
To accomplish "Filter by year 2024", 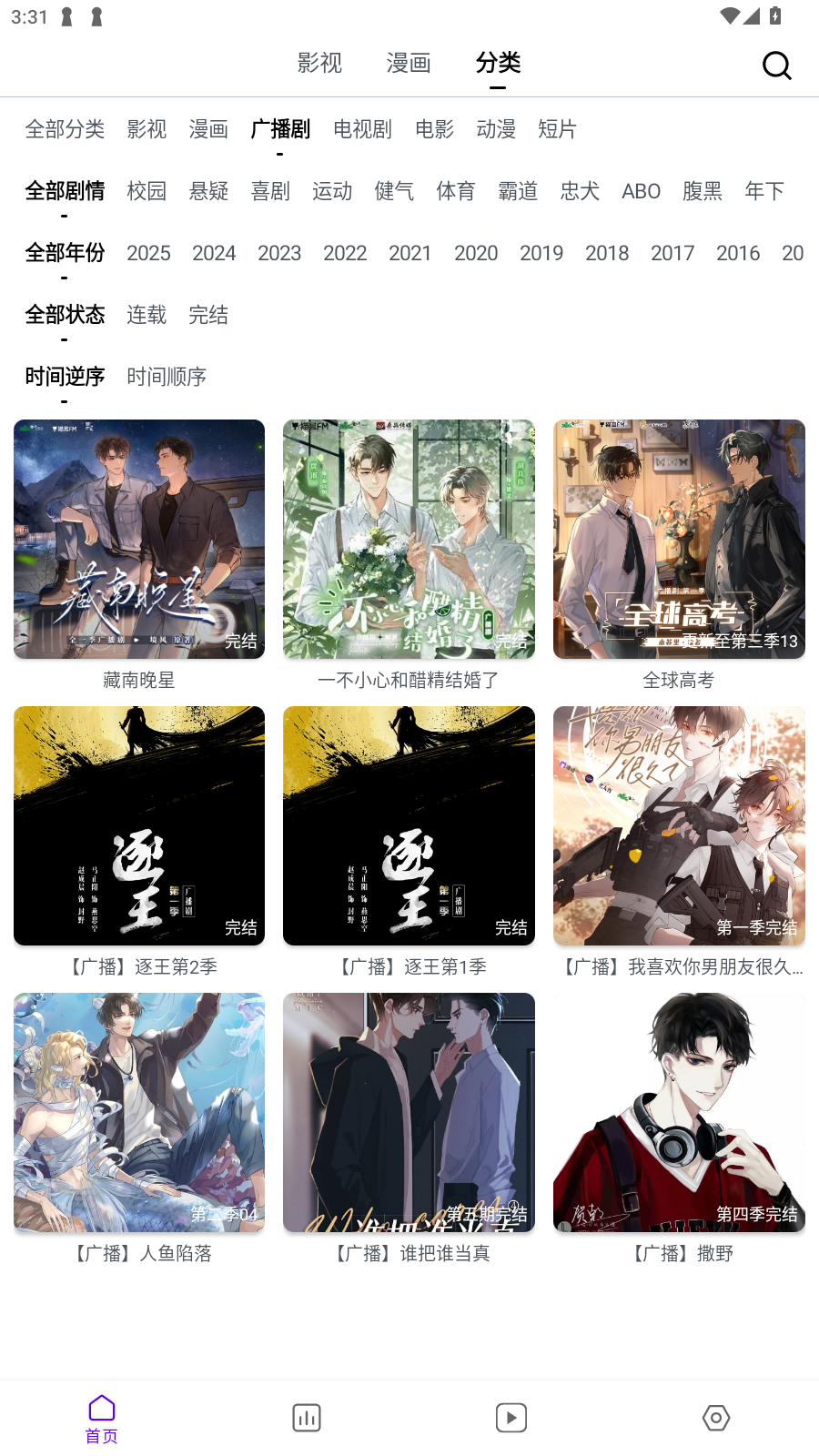I will (214, 253).
